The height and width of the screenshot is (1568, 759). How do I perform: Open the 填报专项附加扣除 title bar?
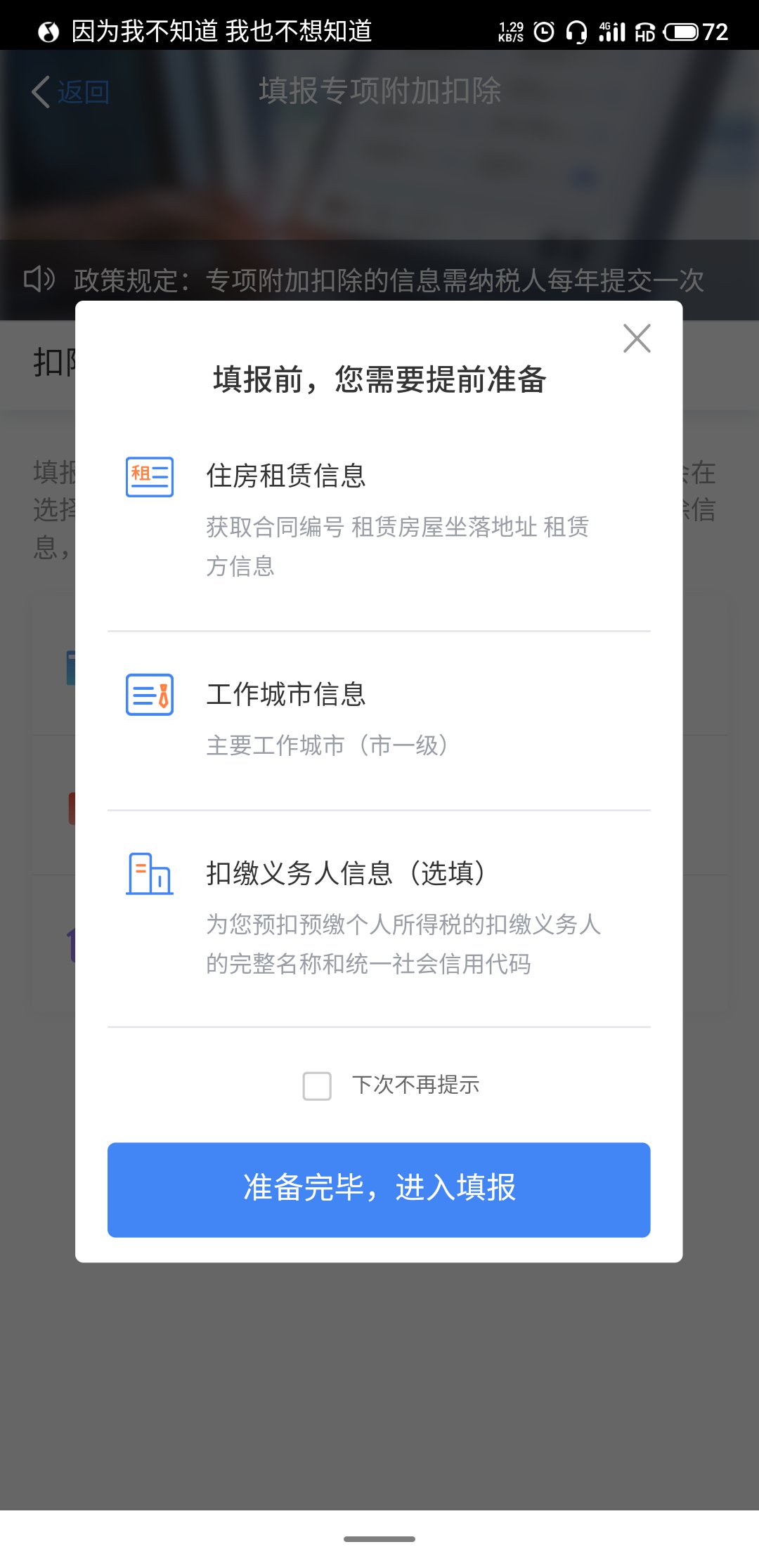coord(379,92)
